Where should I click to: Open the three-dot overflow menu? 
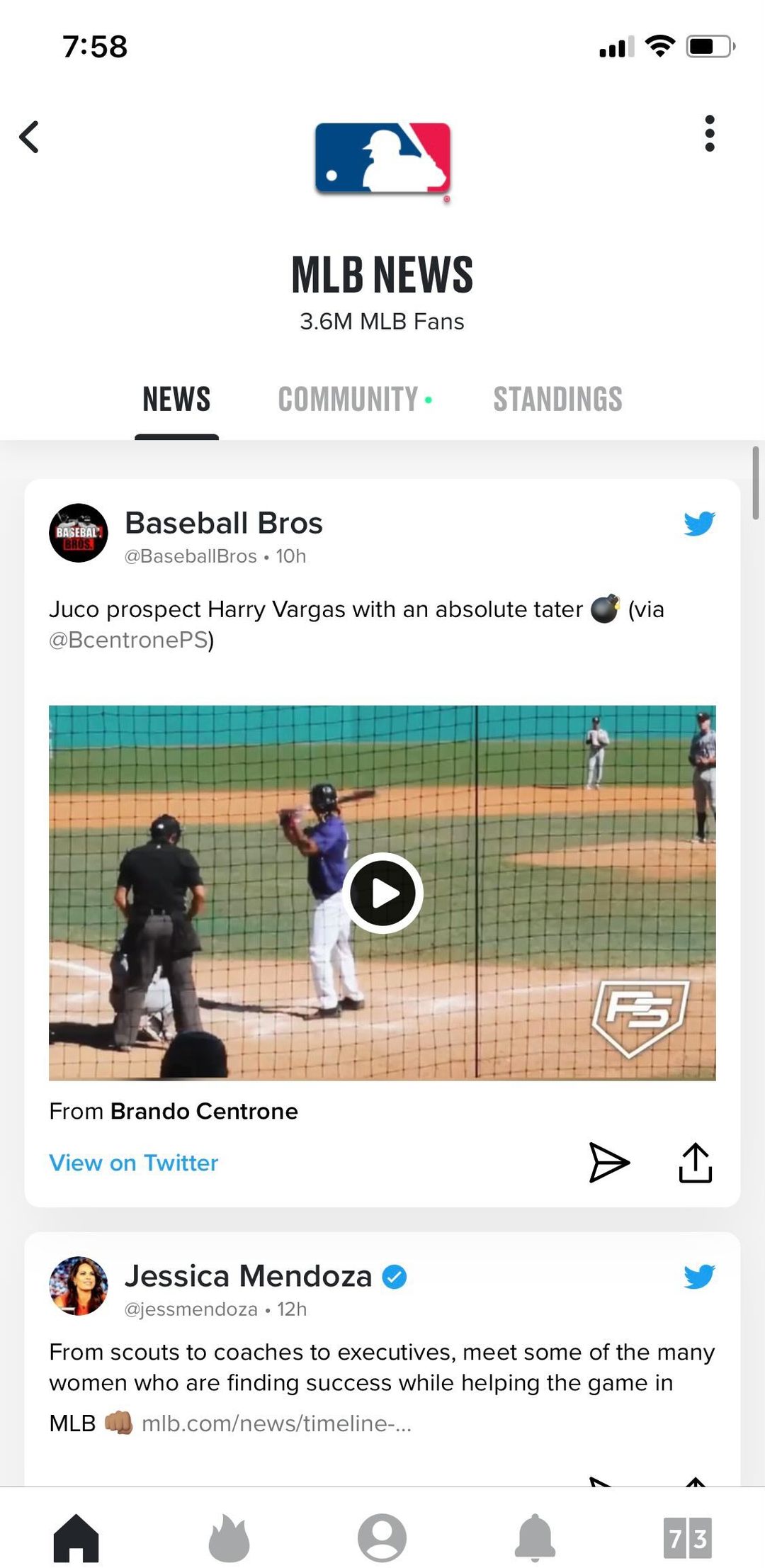709,133
